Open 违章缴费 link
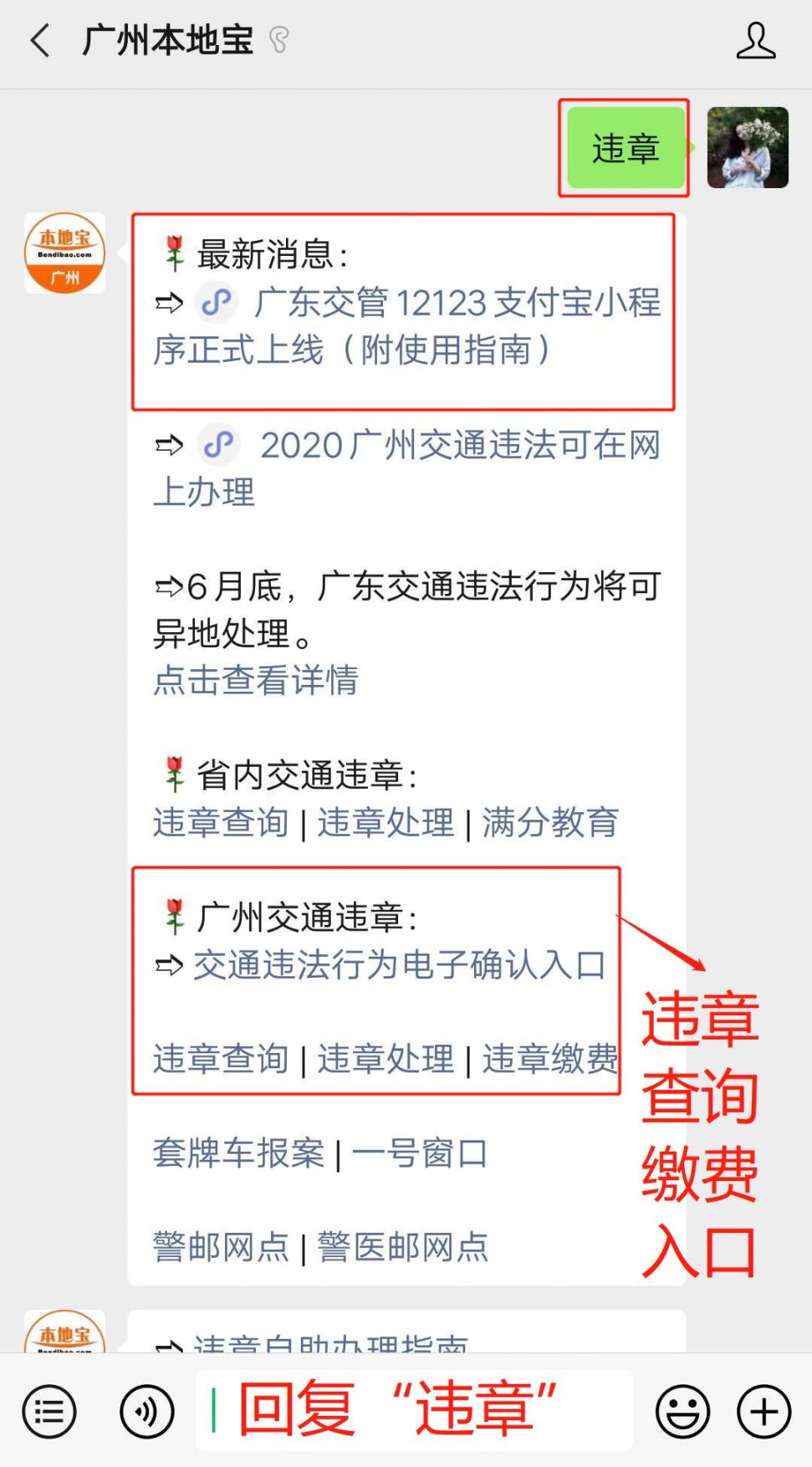The image size is (812, 1467). [x=549, y=1059]
